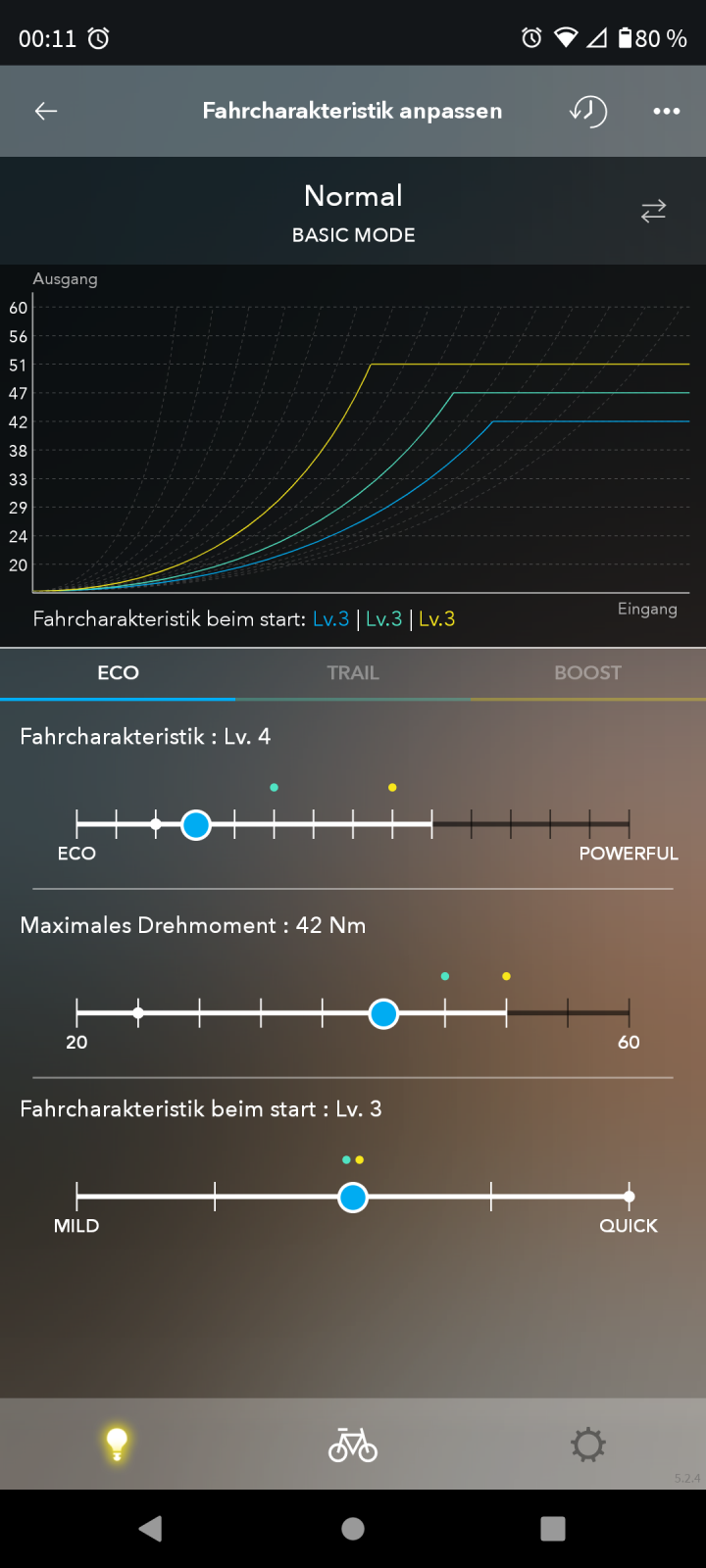
Task: Switch to the BOOST tab
Action: click(x=587, y=673)
